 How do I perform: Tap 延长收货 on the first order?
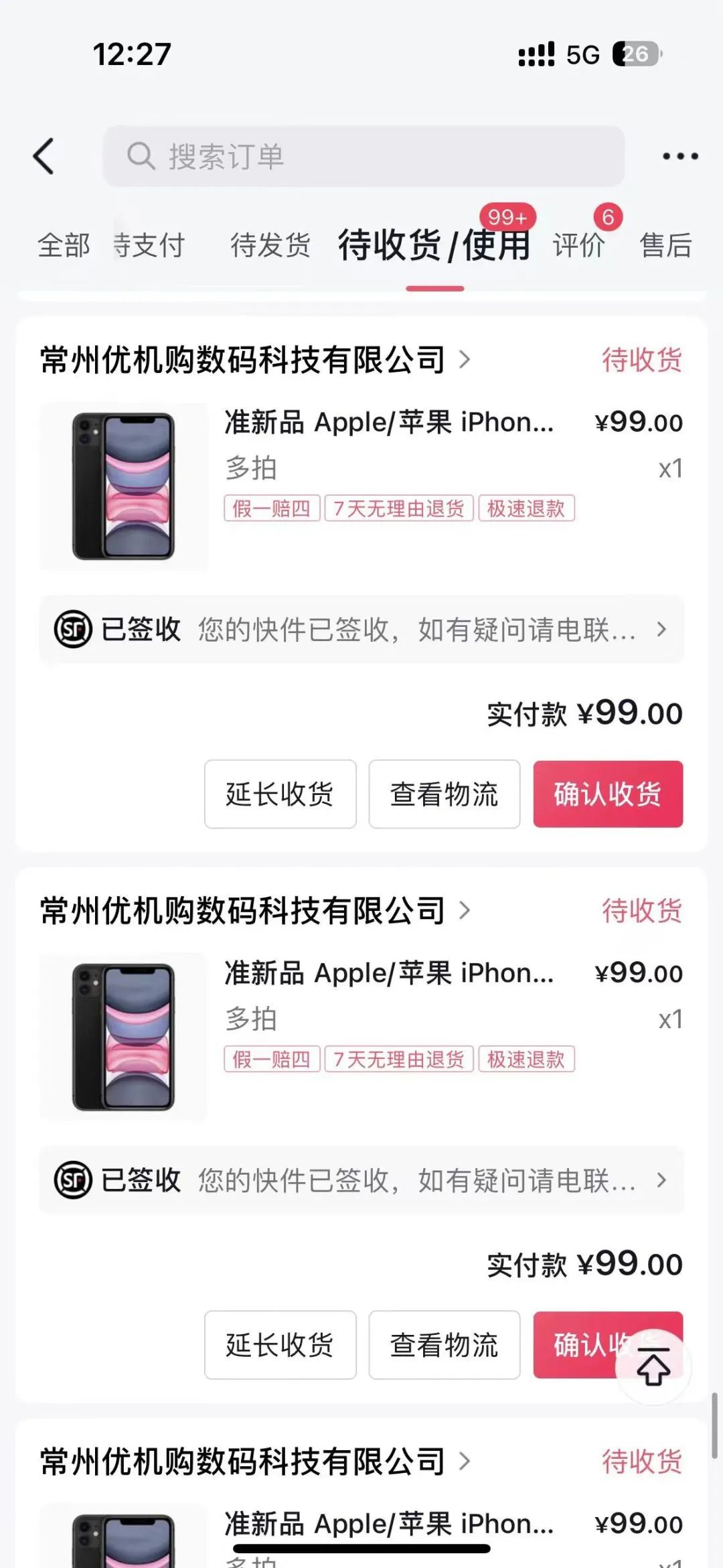(280, 794)
